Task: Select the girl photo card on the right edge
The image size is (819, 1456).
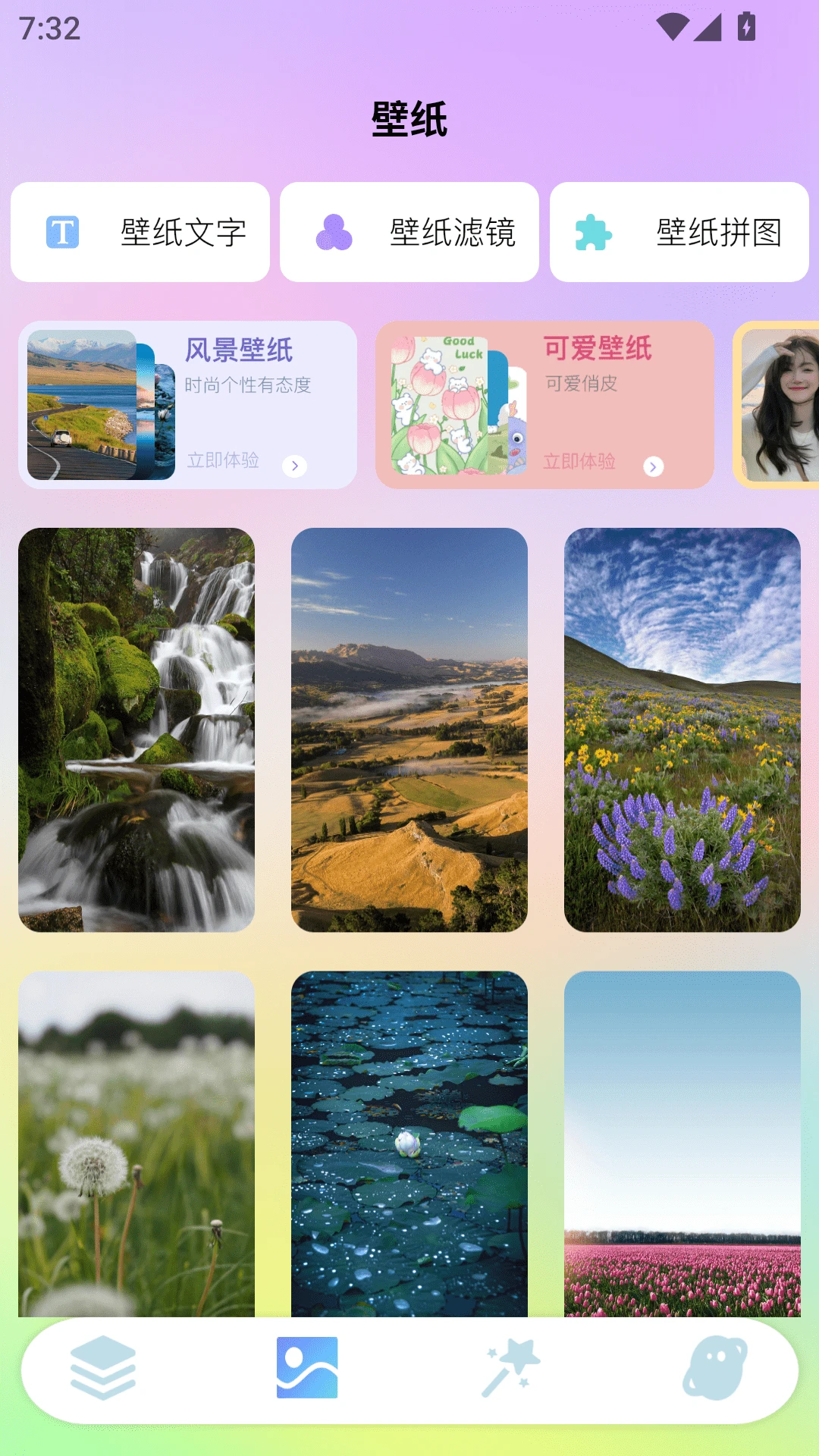Action: point(781,406)
